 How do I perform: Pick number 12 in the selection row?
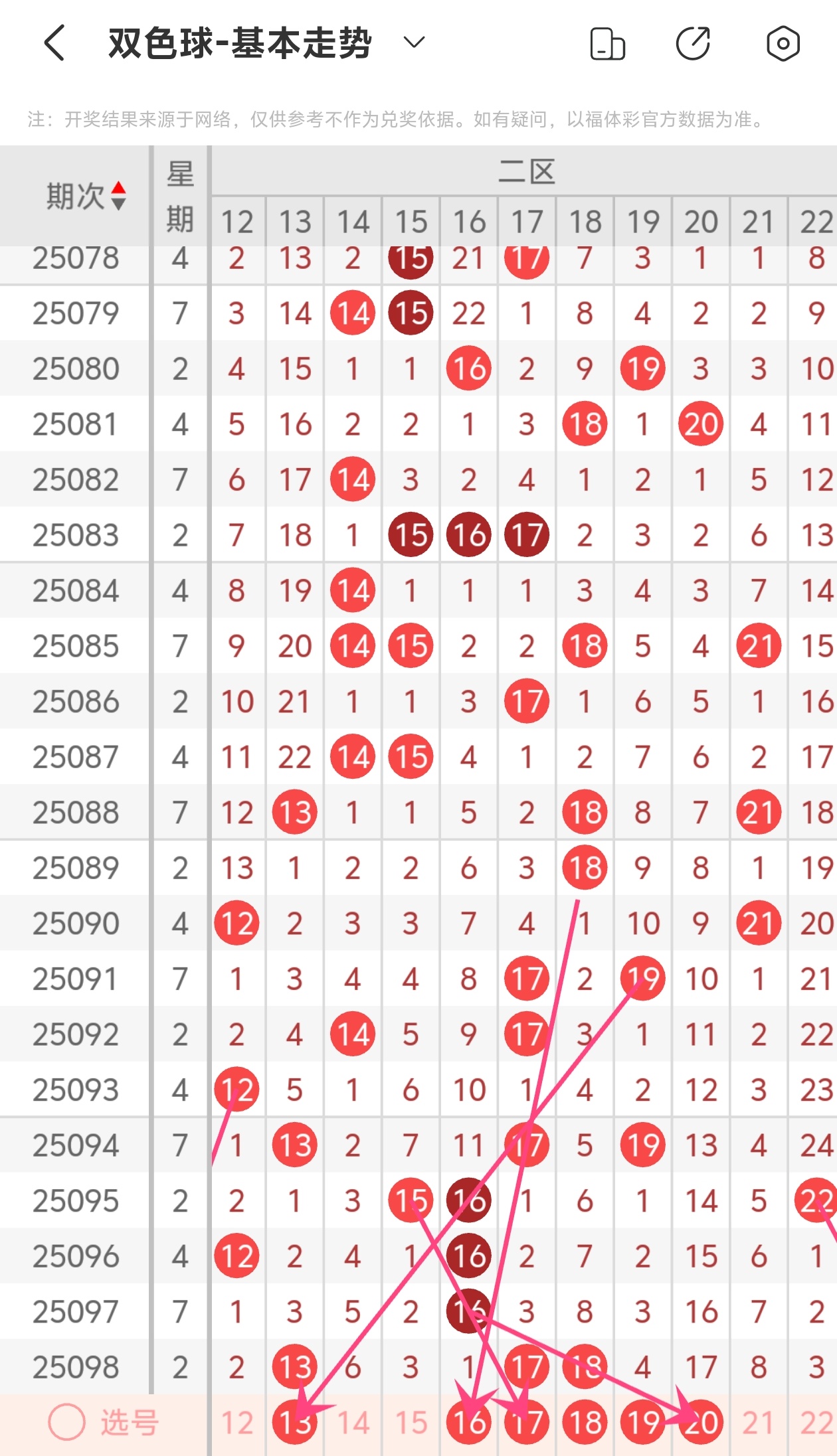coord(237,1423)
